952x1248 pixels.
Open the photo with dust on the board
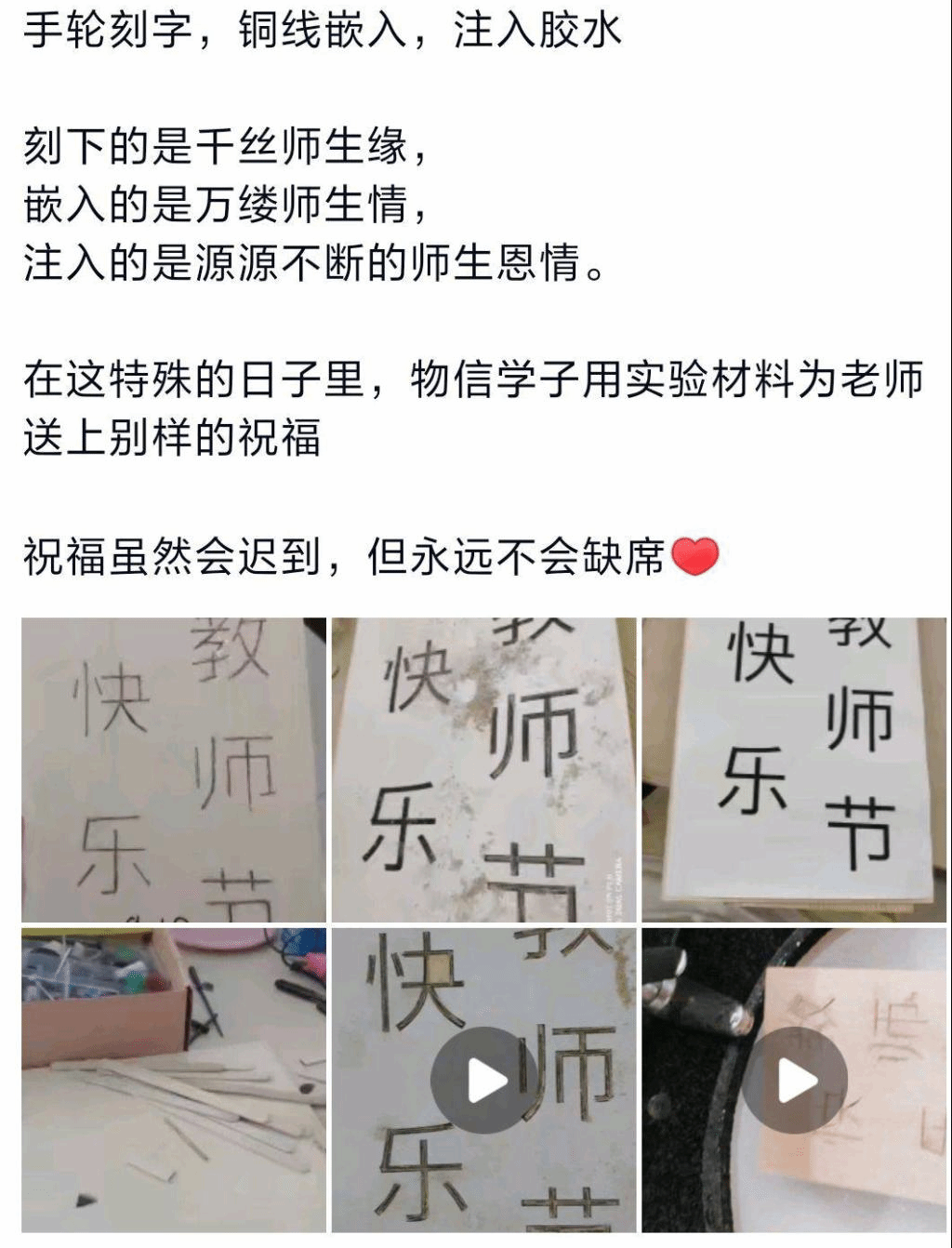(483, 769)
